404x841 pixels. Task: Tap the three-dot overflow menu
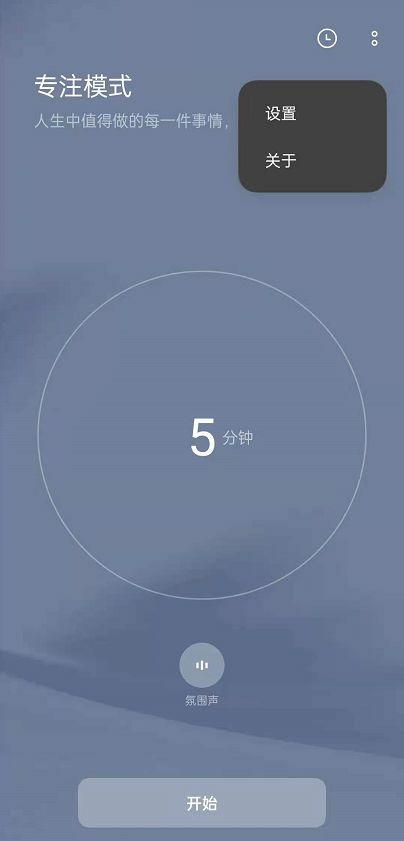374,38
